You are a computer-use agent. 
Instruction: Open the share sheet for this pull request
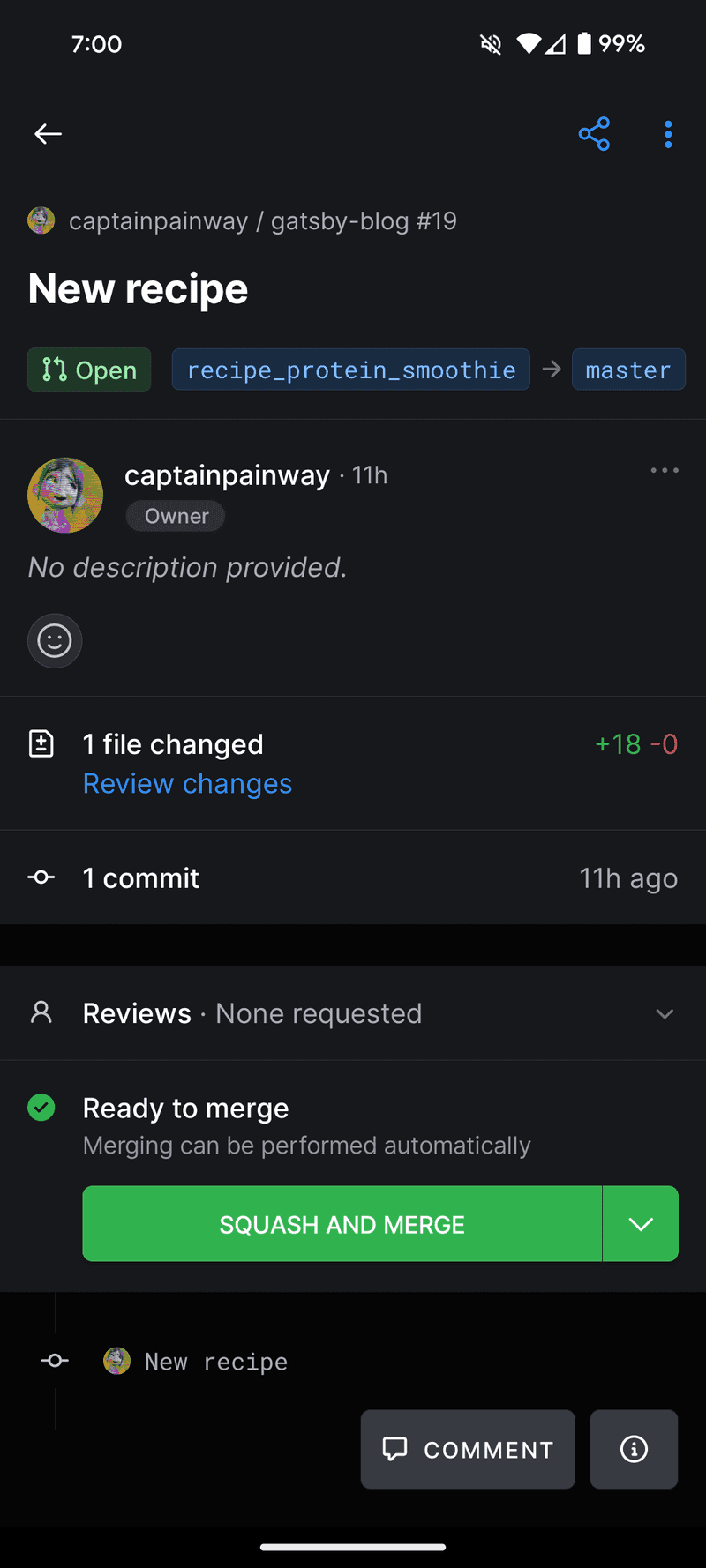pyautogui.click(x=594, y=134)
